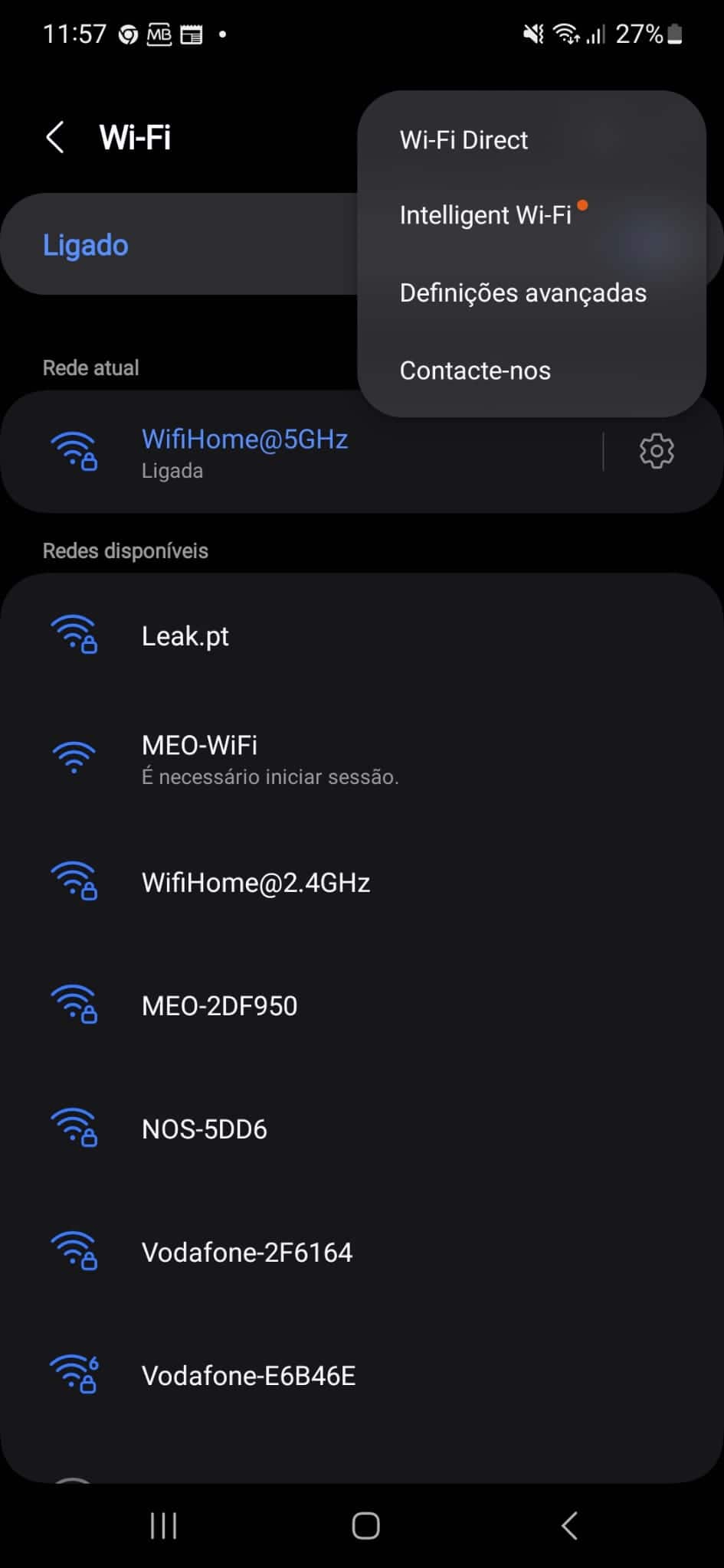Viewport: 724px width, 1568px height.
Task: Go to the home screen
Action: tap(365, 1525)
